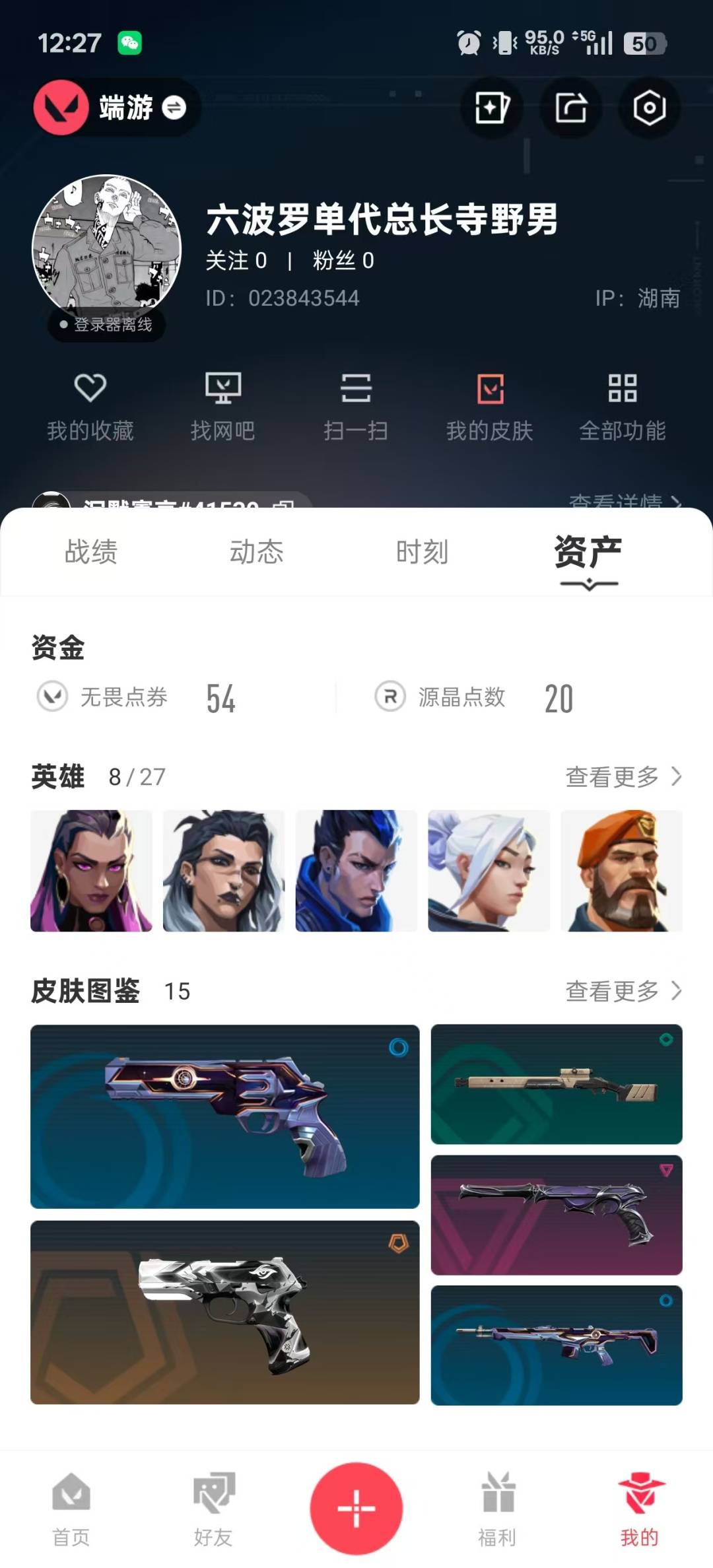713x1568 pixels.
Task: Open the bearded hero with orange beret
Action: pos(621,871)
